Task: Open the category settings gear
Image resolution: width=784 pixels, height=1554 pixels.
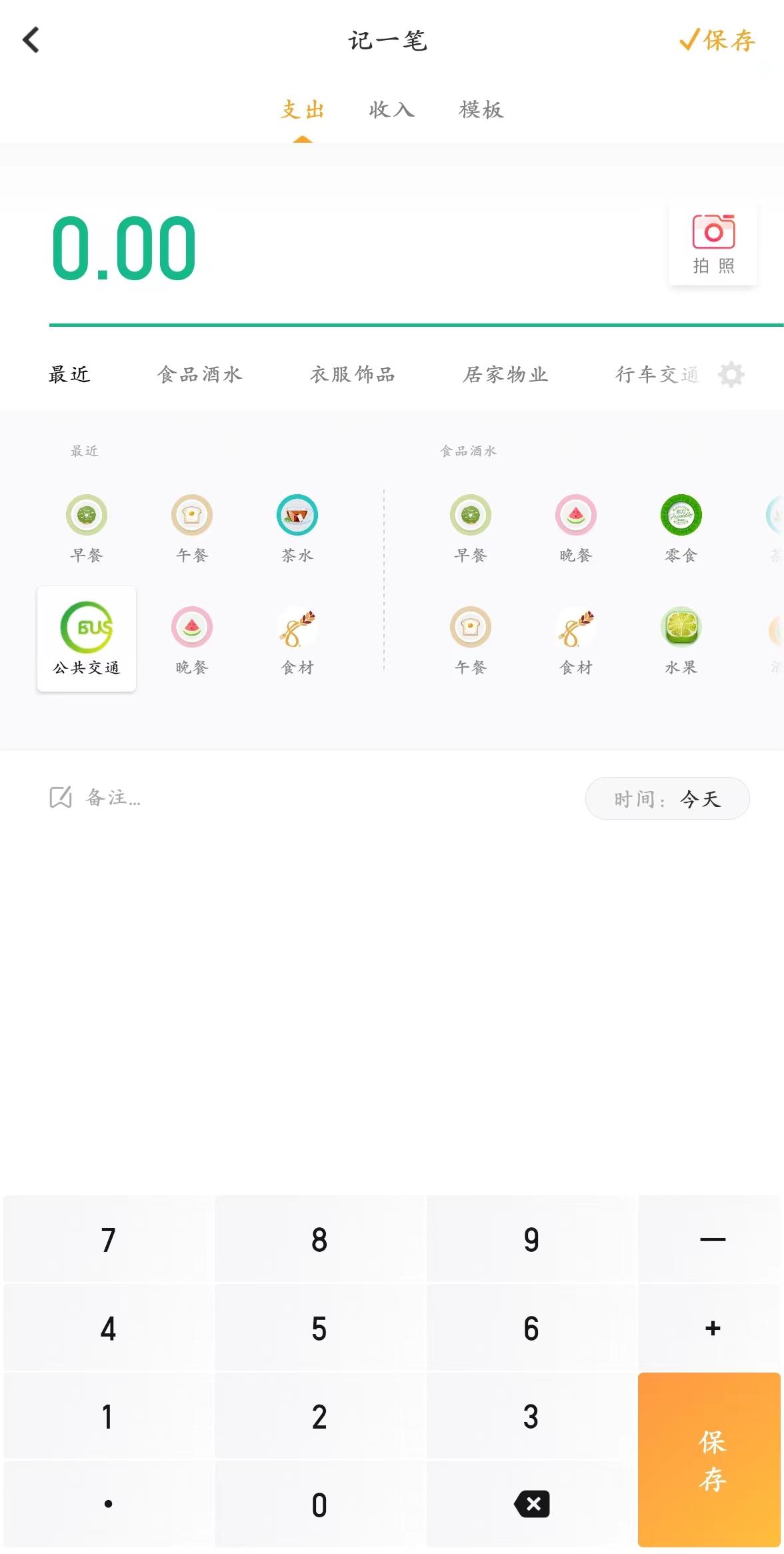Action: pyautogui.click(x=732, y=374)
